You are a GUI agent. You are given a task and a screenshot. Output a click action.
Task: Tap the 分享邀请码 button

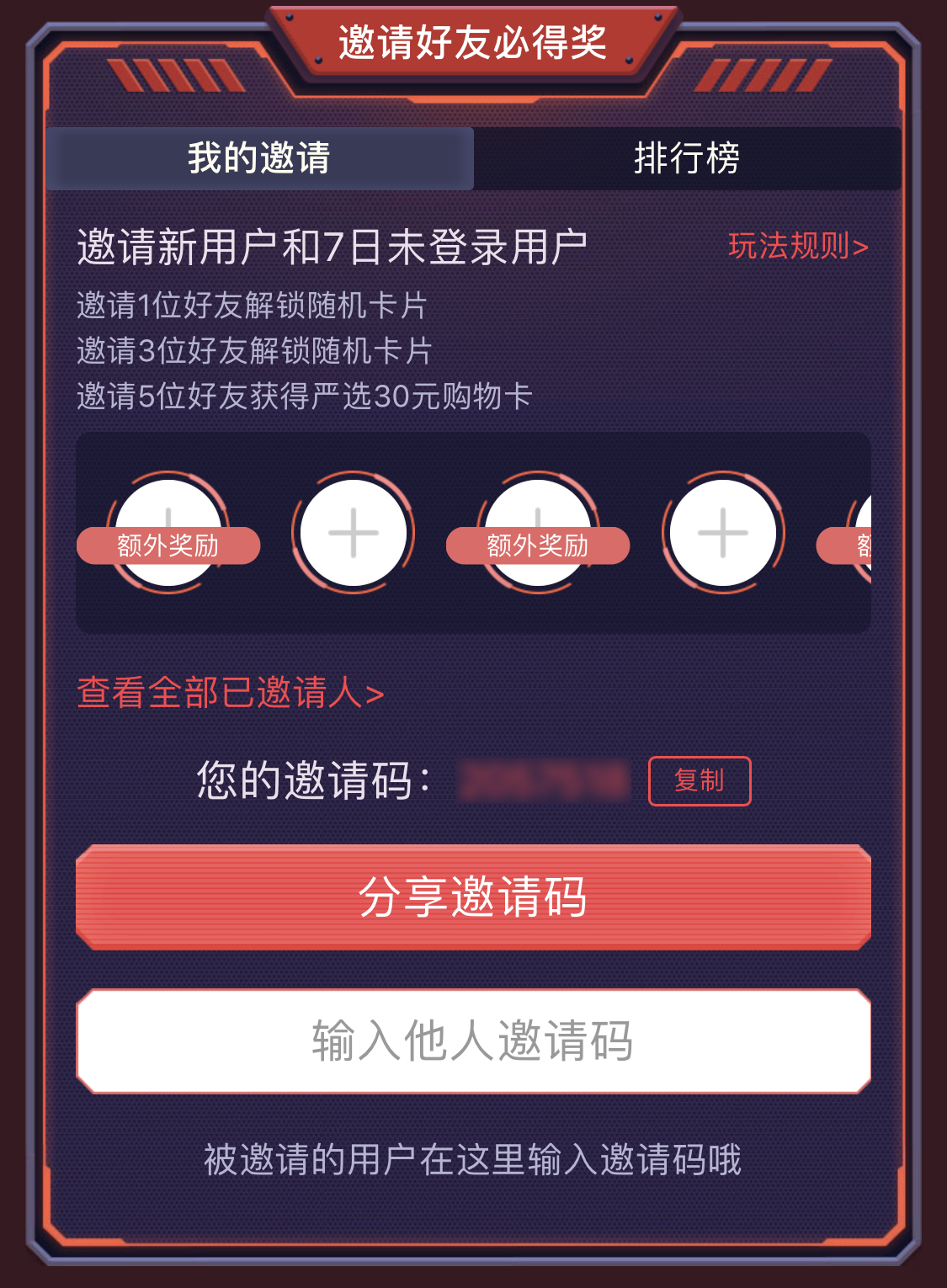[473, 897]
